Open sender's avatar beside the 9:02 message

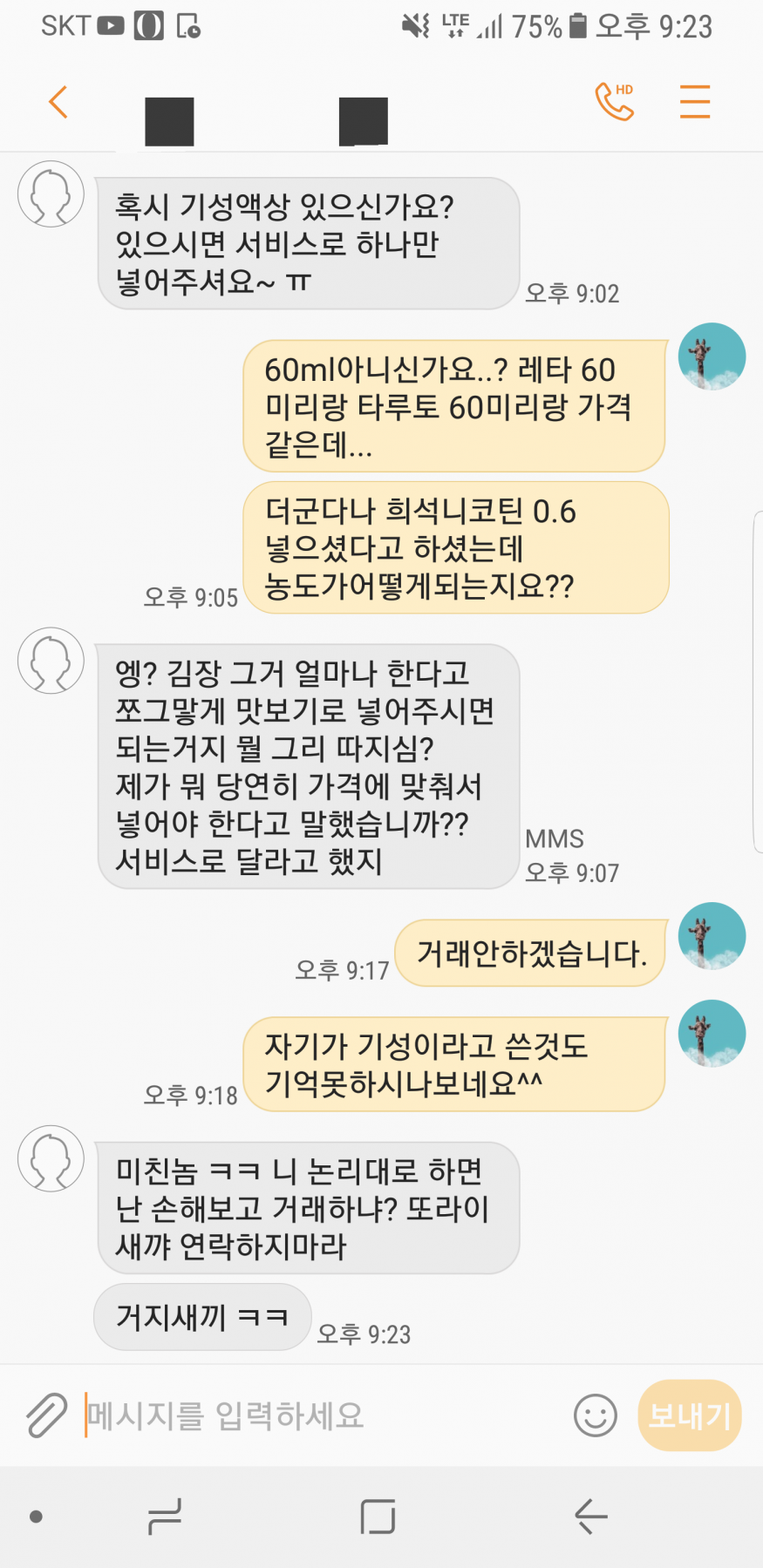(x=51, y=194)
